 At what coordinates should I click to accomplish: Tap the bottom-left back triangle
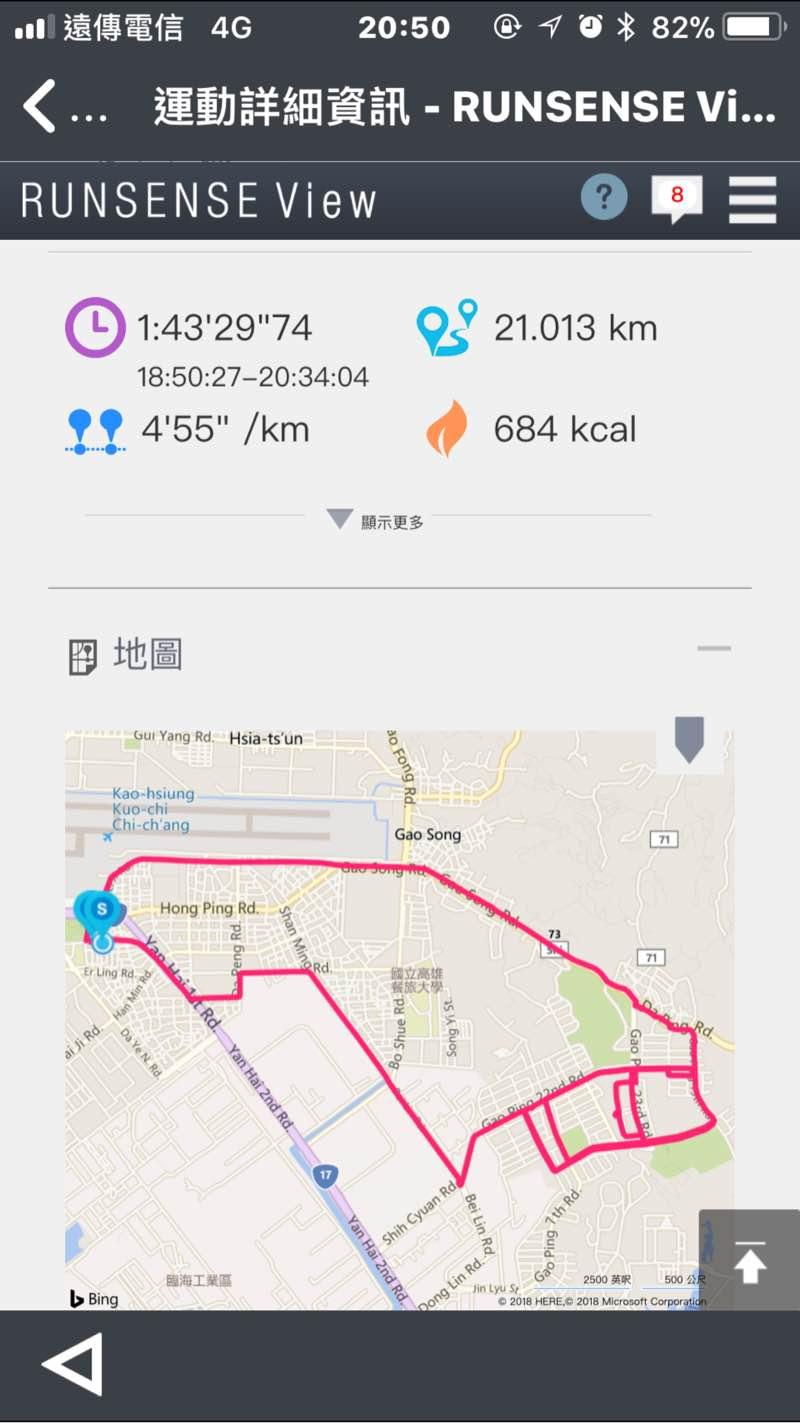73,1363
